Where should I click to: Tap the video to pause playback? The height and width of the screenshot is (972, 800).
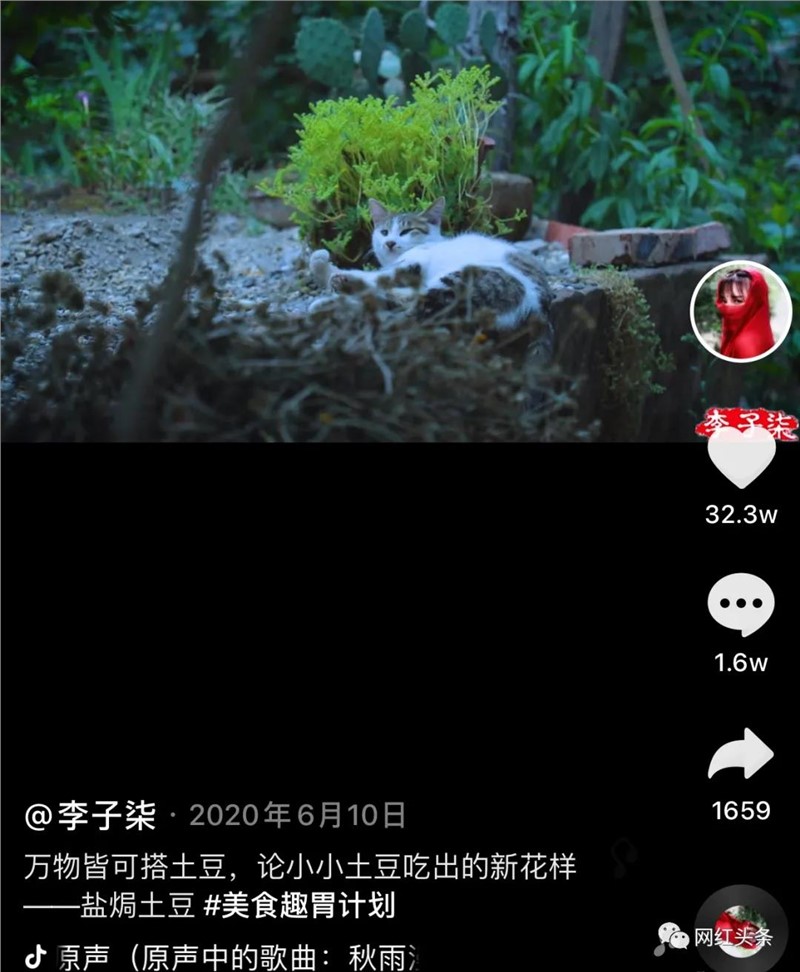pos(350,220)
